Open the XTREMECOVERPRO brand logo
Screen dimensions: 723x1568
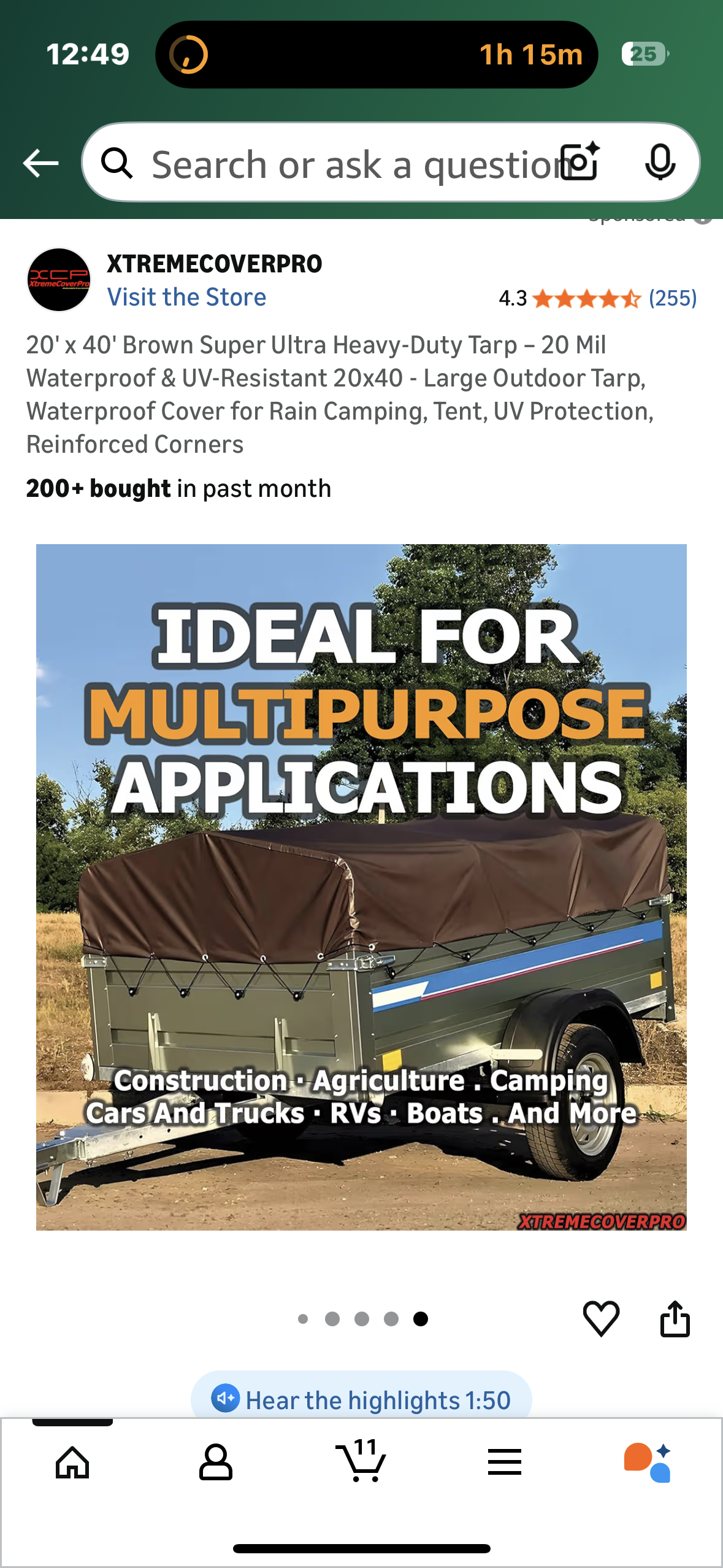pyautogui.click(x=59, y=280)
